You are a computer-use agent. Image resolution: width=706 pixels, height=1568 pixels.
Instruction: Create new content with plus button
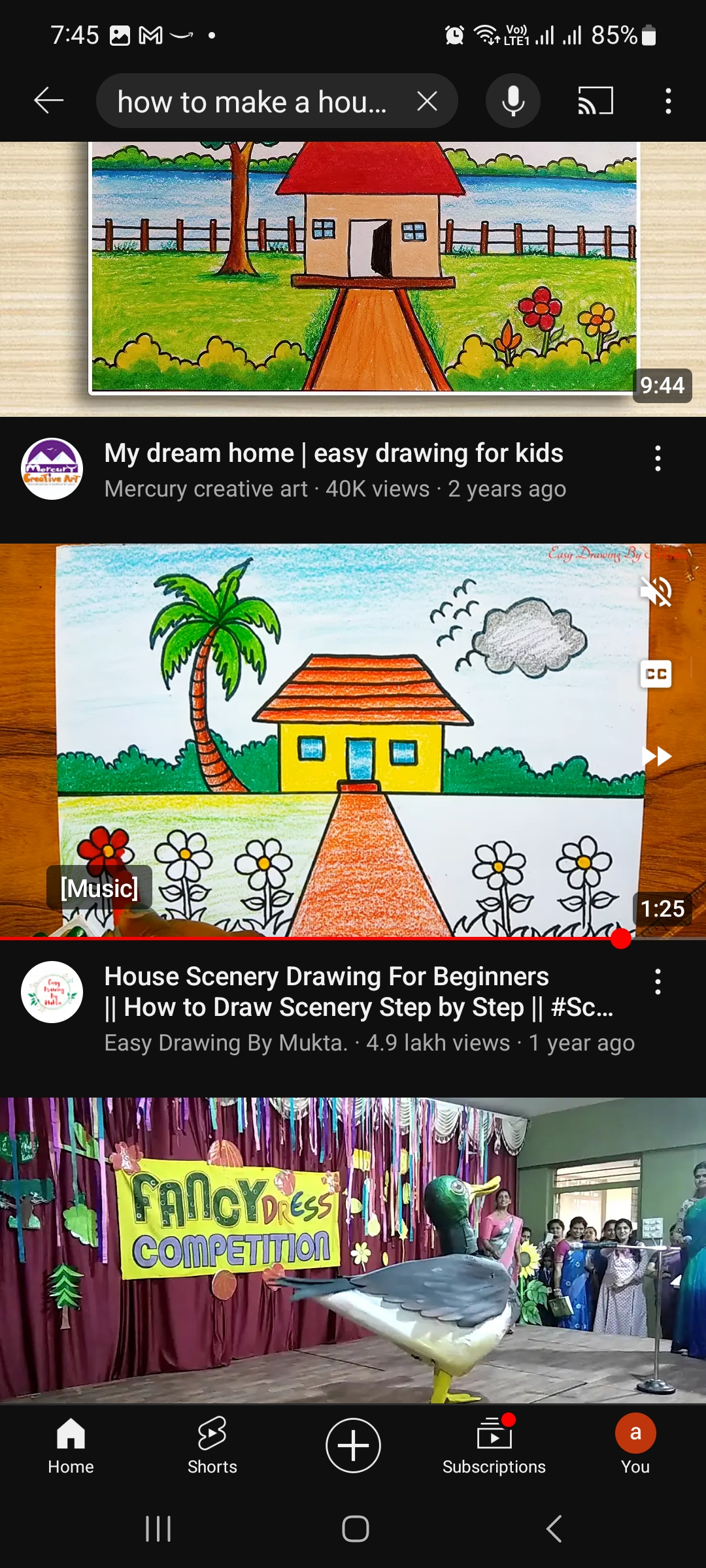pos(353,1445)
